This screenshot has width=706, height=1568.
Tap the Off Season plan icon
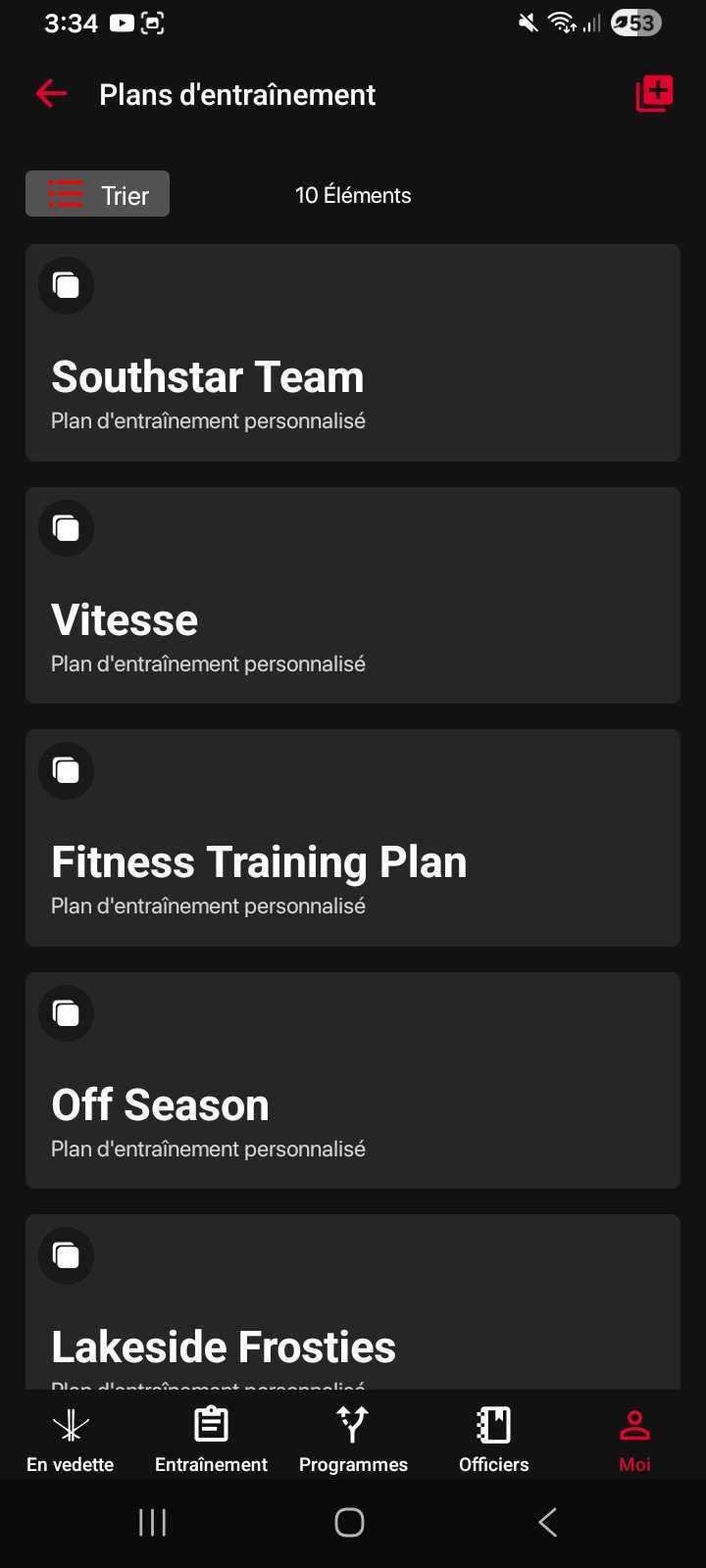[x=66, y=1013]
